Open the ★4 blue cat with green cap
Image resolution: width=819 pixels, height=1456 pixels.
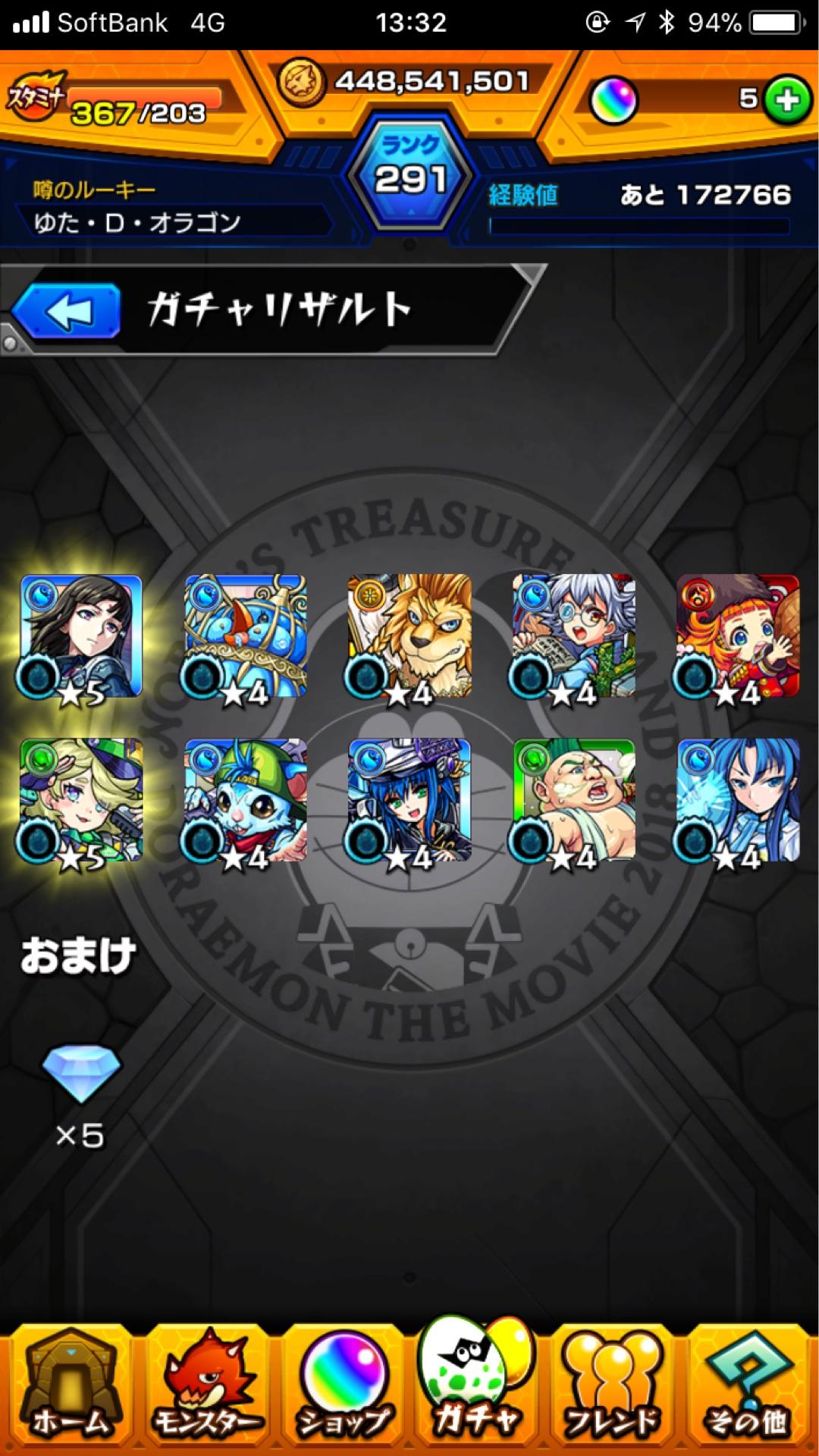(x=245, y=800)
